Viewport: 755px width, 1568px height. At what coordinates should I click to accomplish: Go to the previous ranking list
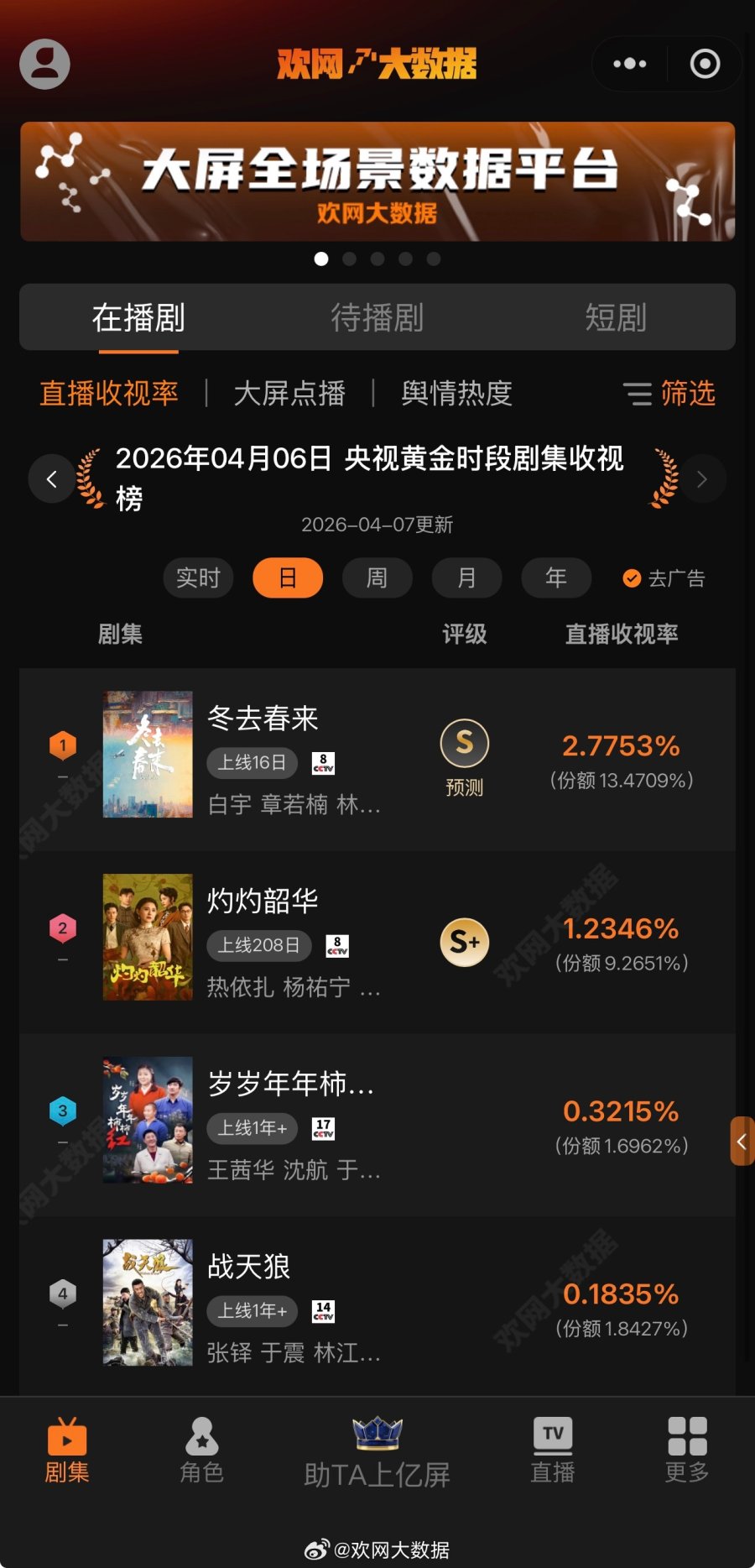tap(52, 478)
